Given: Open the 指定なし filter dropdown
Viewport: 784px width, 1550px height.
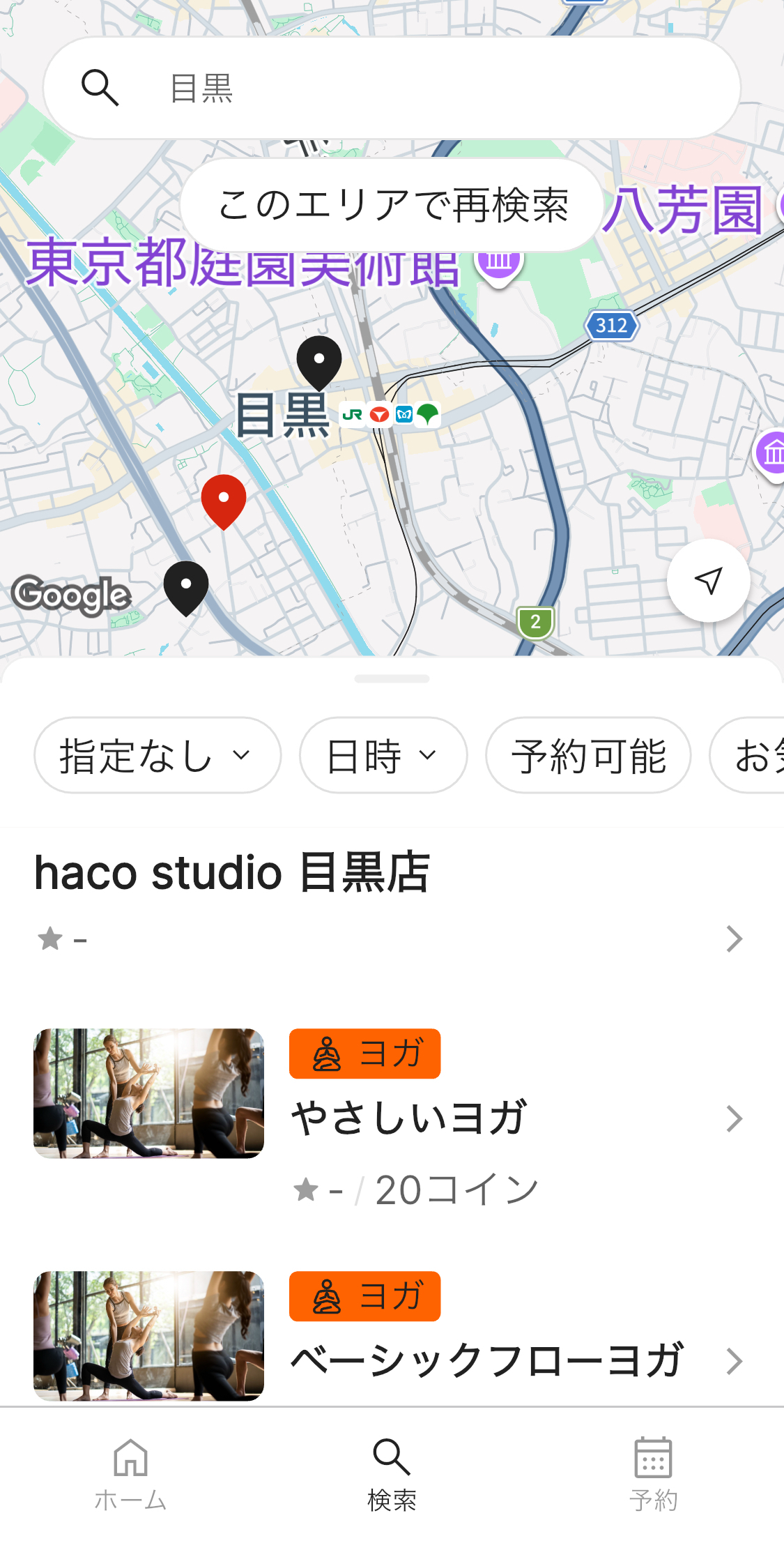Looking at the screenshot, I should [157, 755].
